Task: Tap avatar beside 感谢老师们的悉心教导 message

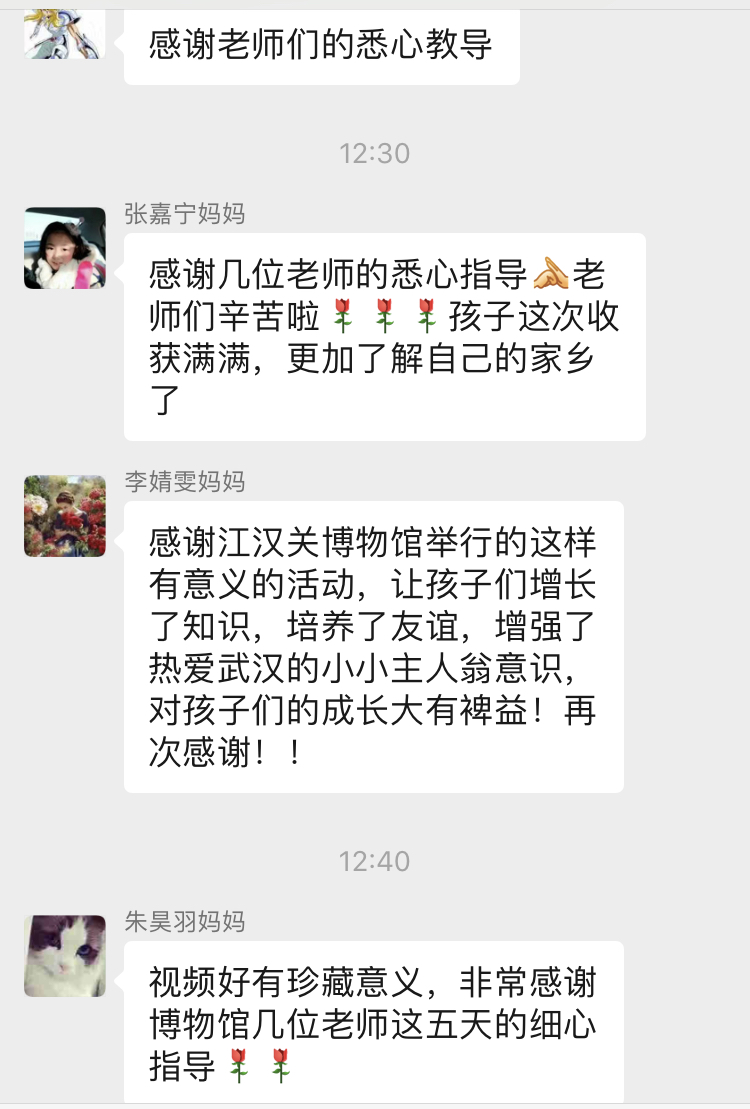Action: [x=65, y=30]
